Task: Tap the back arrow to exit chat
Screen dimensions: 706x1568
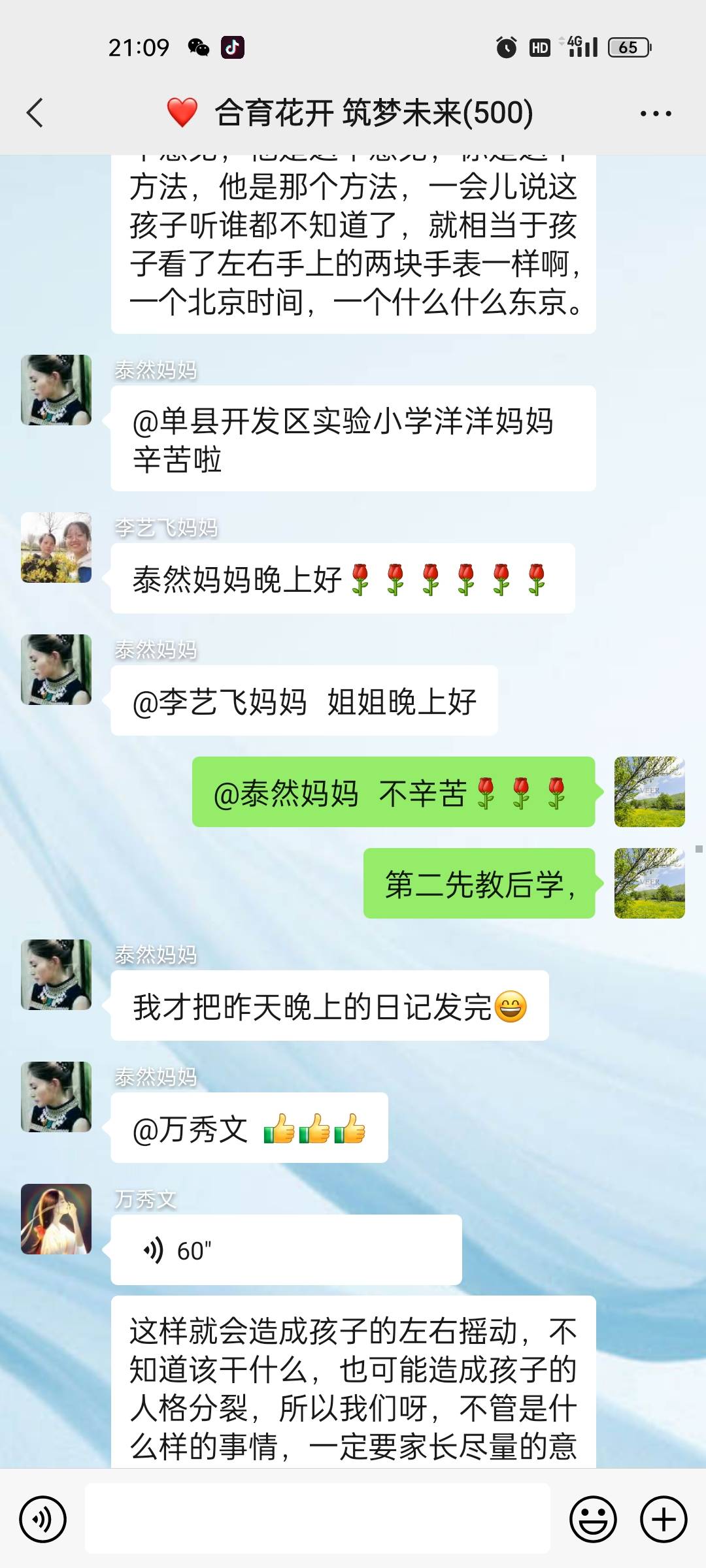Action: 35,112
